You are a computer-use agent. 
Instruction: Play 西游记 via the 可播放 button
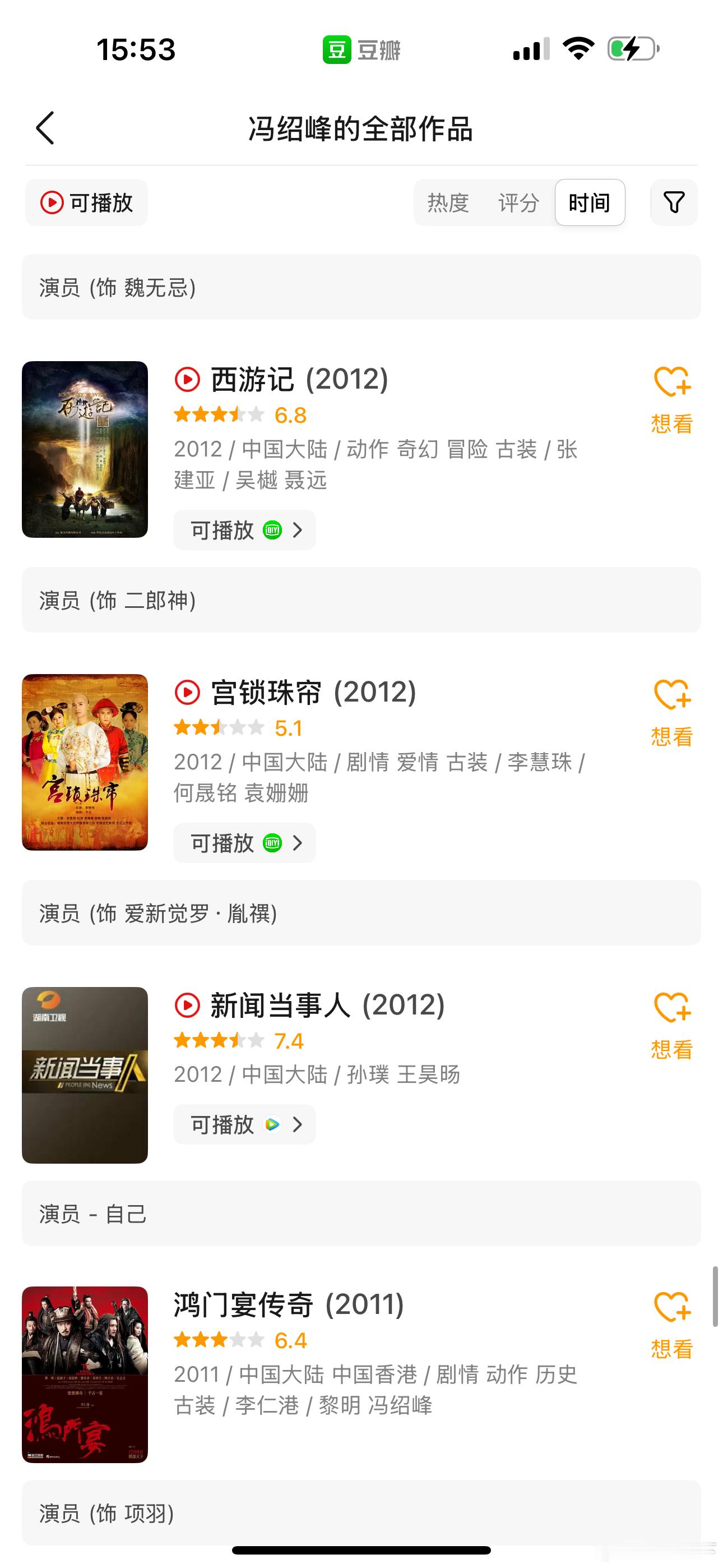(244, 530)
